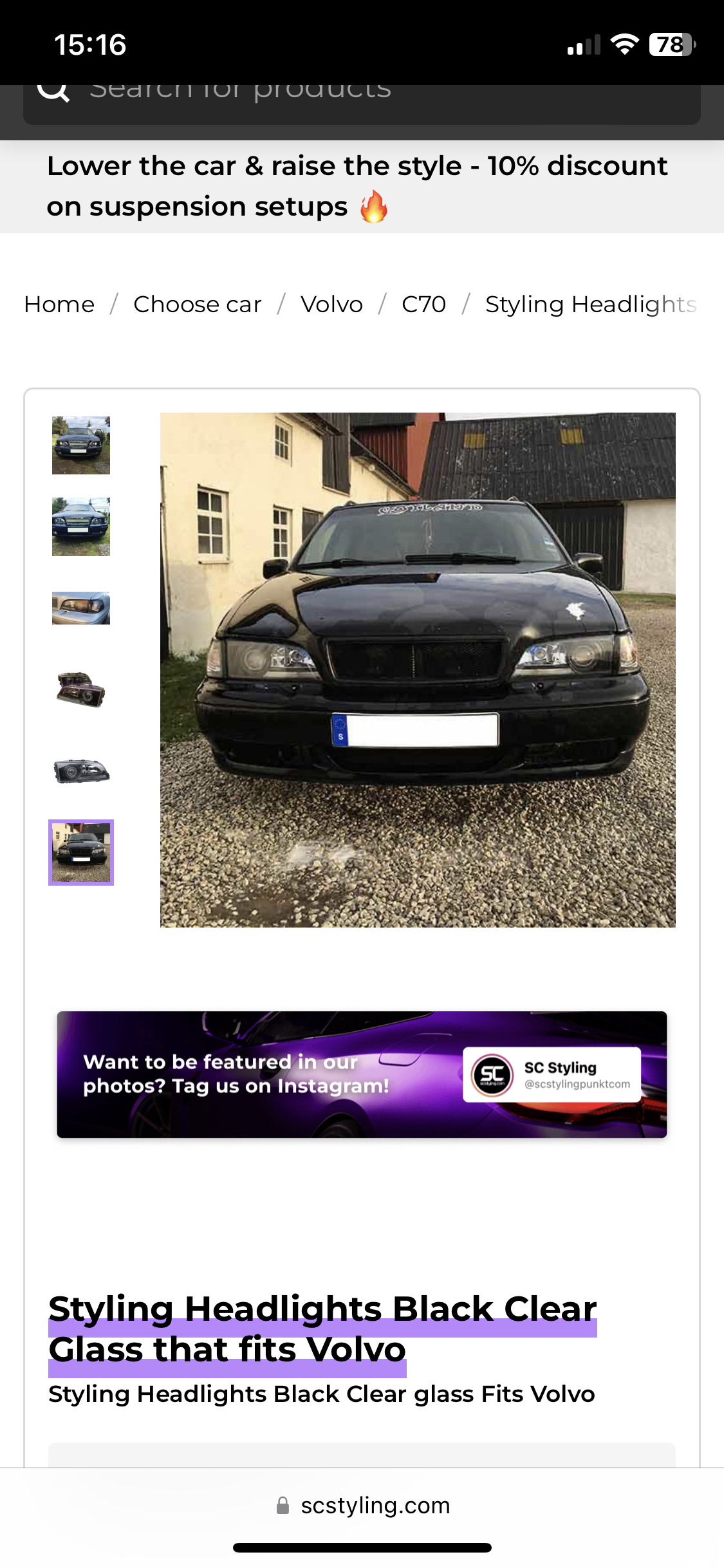Enlarge the main black Volvo product image
The height and width of the screenshot is (1568, 724).
(418, 669)
